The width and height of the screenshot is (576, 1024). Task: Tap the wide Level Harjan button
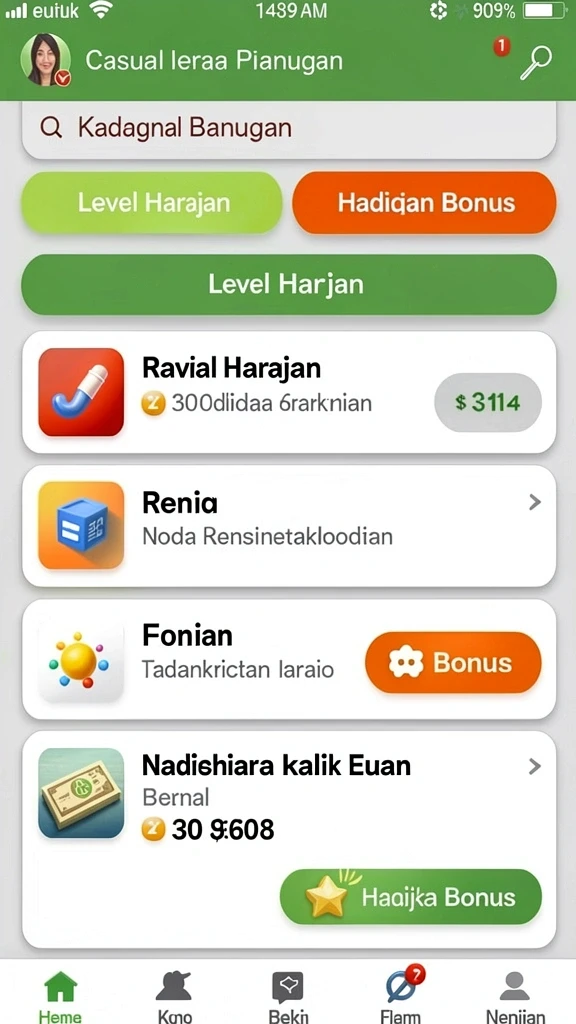point(289,285)
